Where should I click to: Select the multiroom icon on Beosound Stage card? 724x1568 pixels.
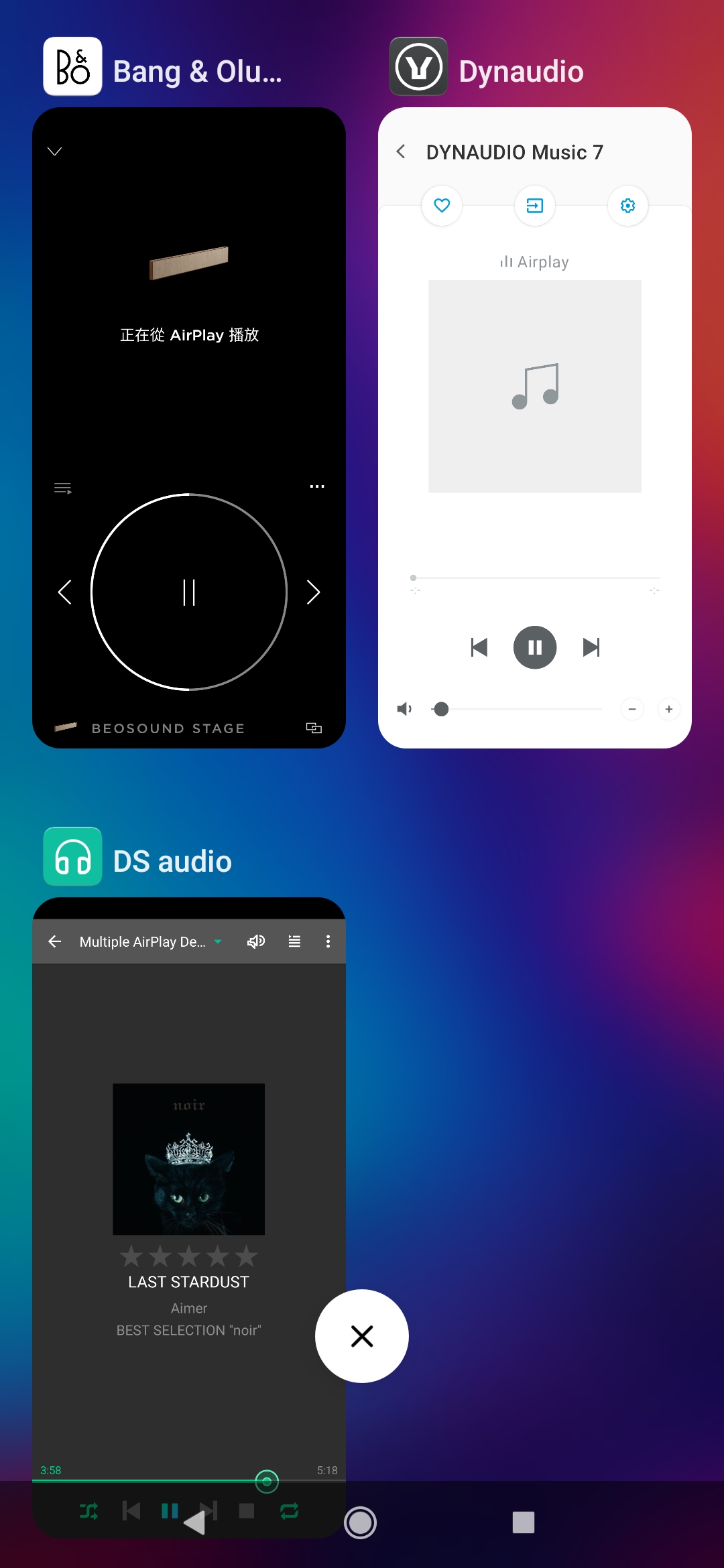click(314, 727)
